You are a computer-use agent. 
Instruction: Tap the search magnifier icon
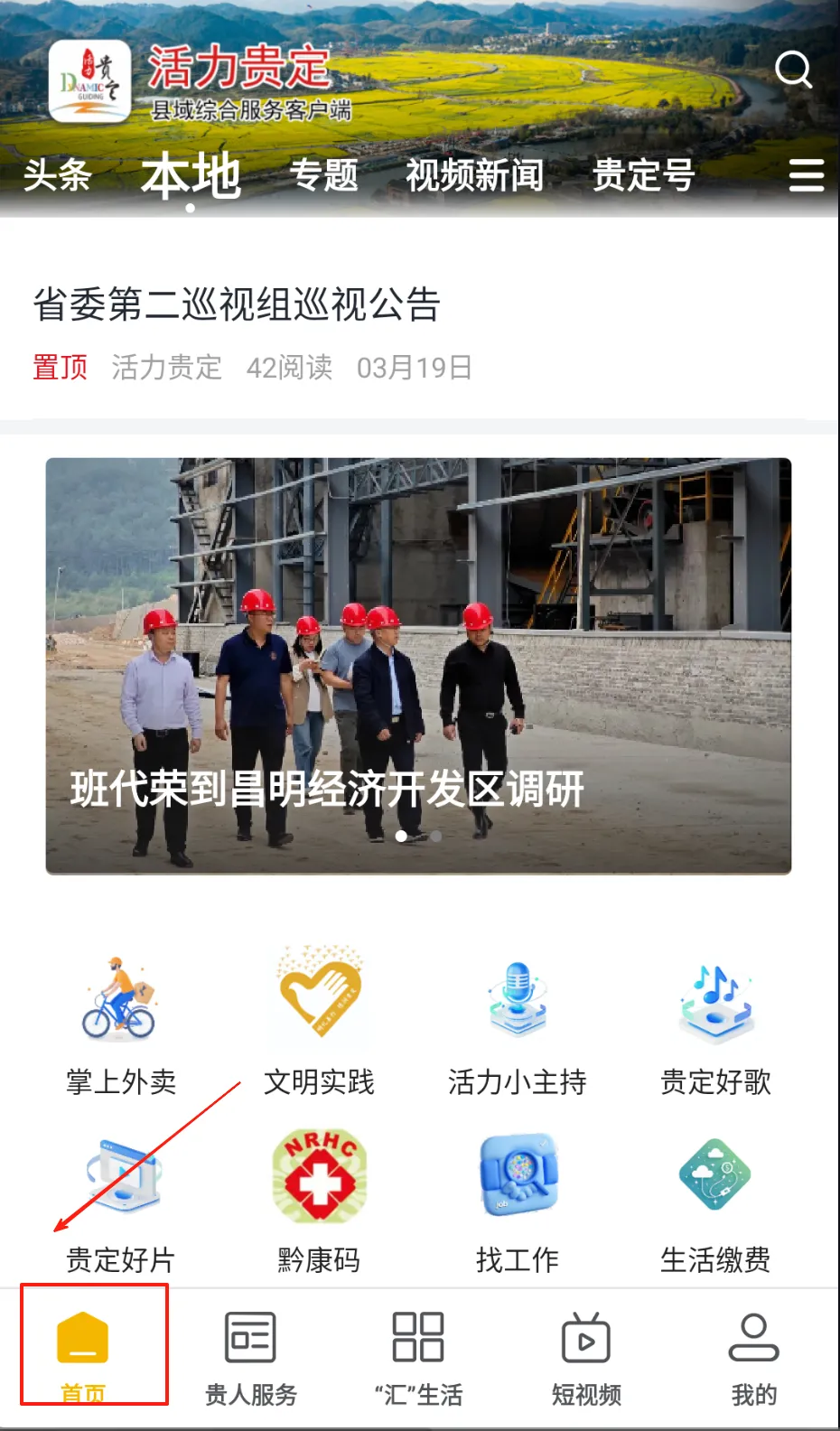(x=793, y=69)
